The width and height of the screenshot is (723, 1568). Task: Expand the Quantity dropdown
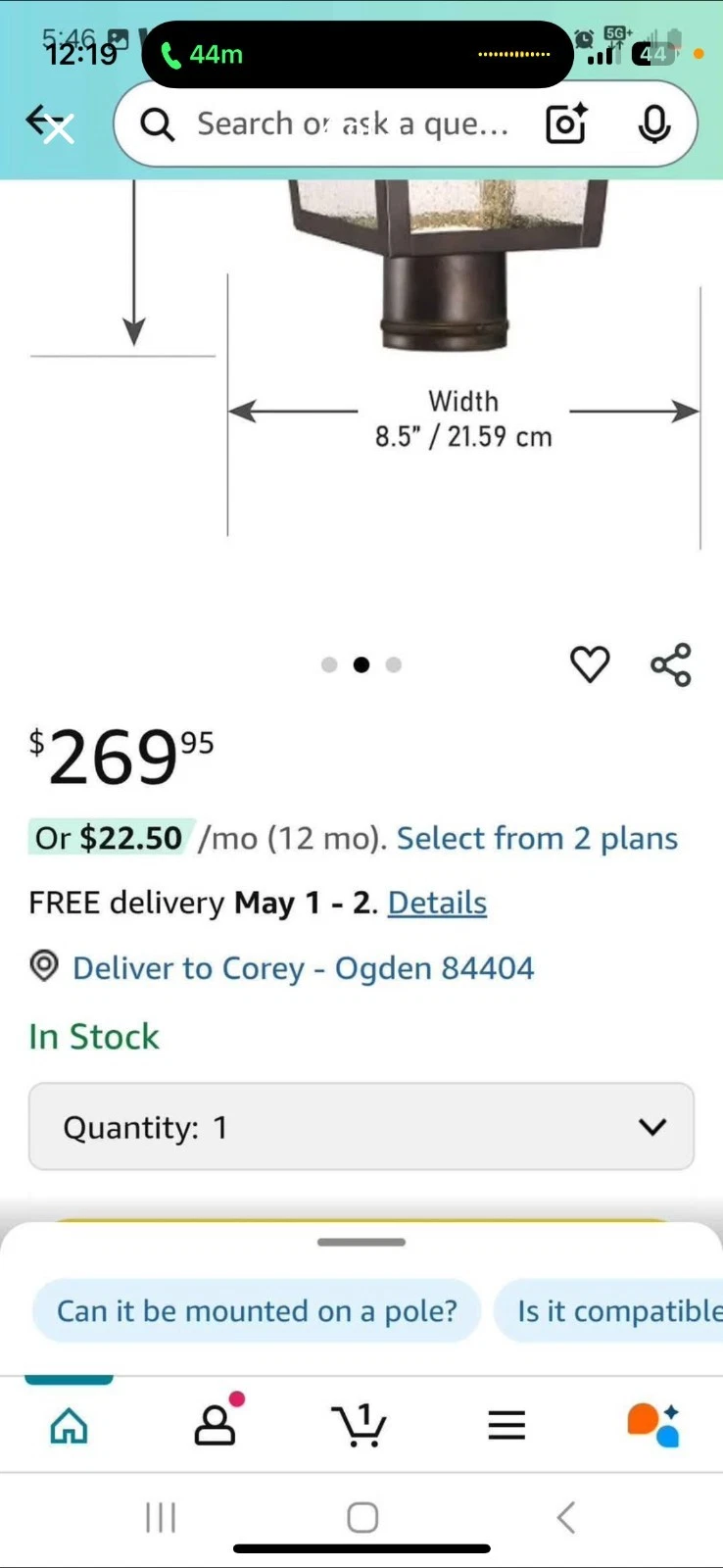pyautogui.click(x=361, y=1127)
